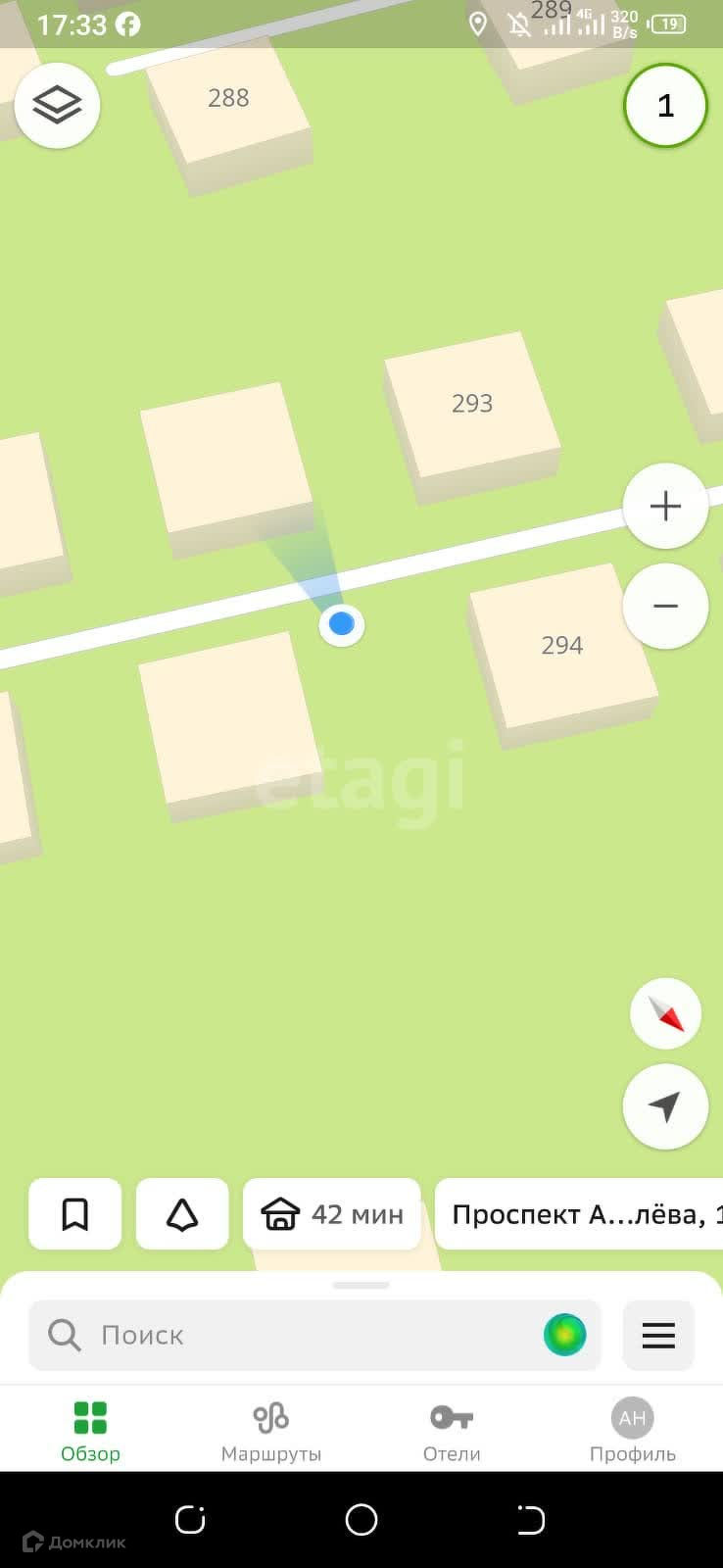
Task: Open saved bookmarks chip
Action: [75, 1214]
